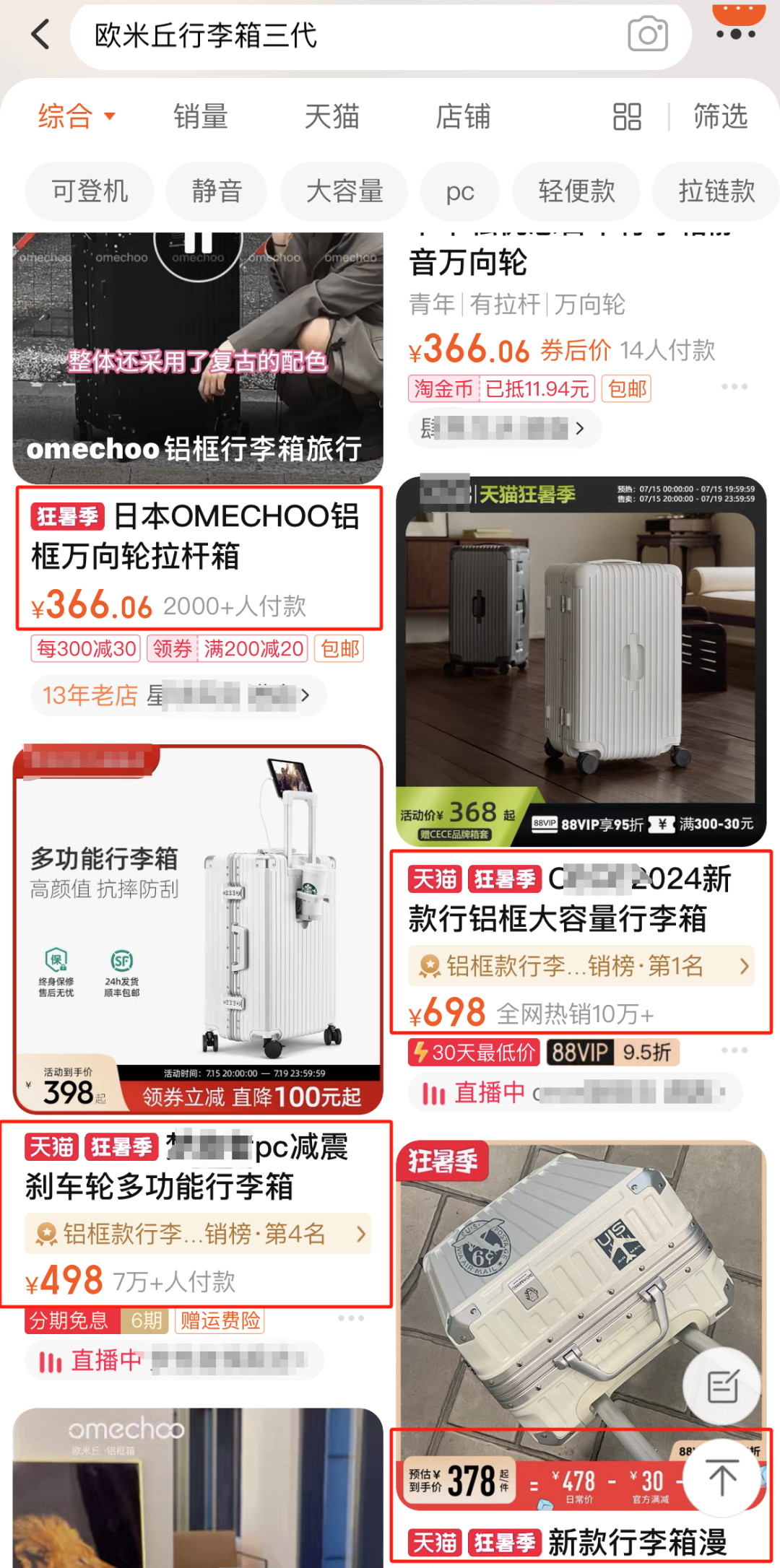The width and height of the screenshot is (780, 1568).
Task: Choose the 轻便款 filter chip
Action: pos(576,191)
